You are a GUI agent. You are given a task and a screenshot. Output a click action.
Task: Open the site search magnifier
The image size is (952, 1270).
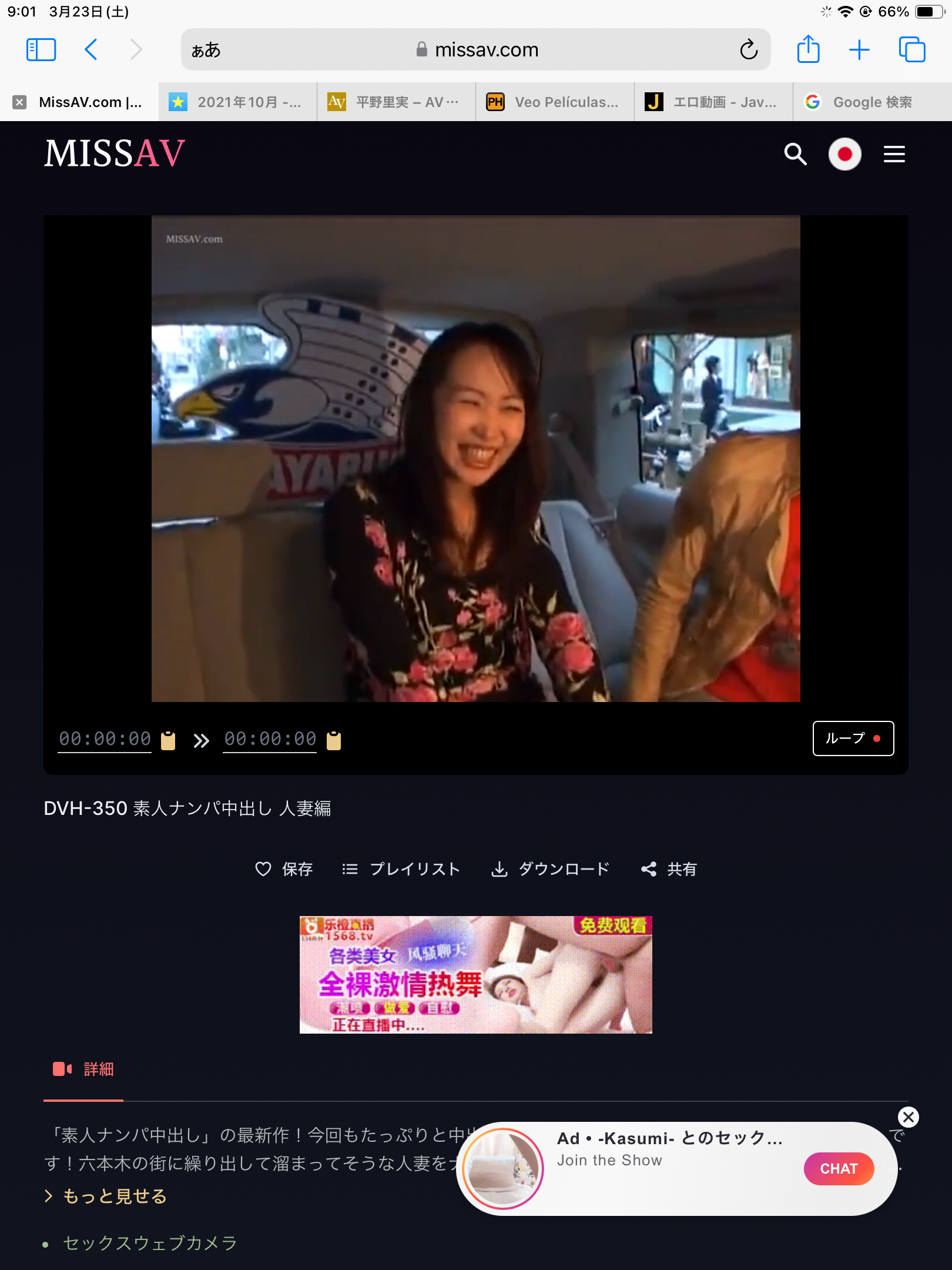click(795, 154)
